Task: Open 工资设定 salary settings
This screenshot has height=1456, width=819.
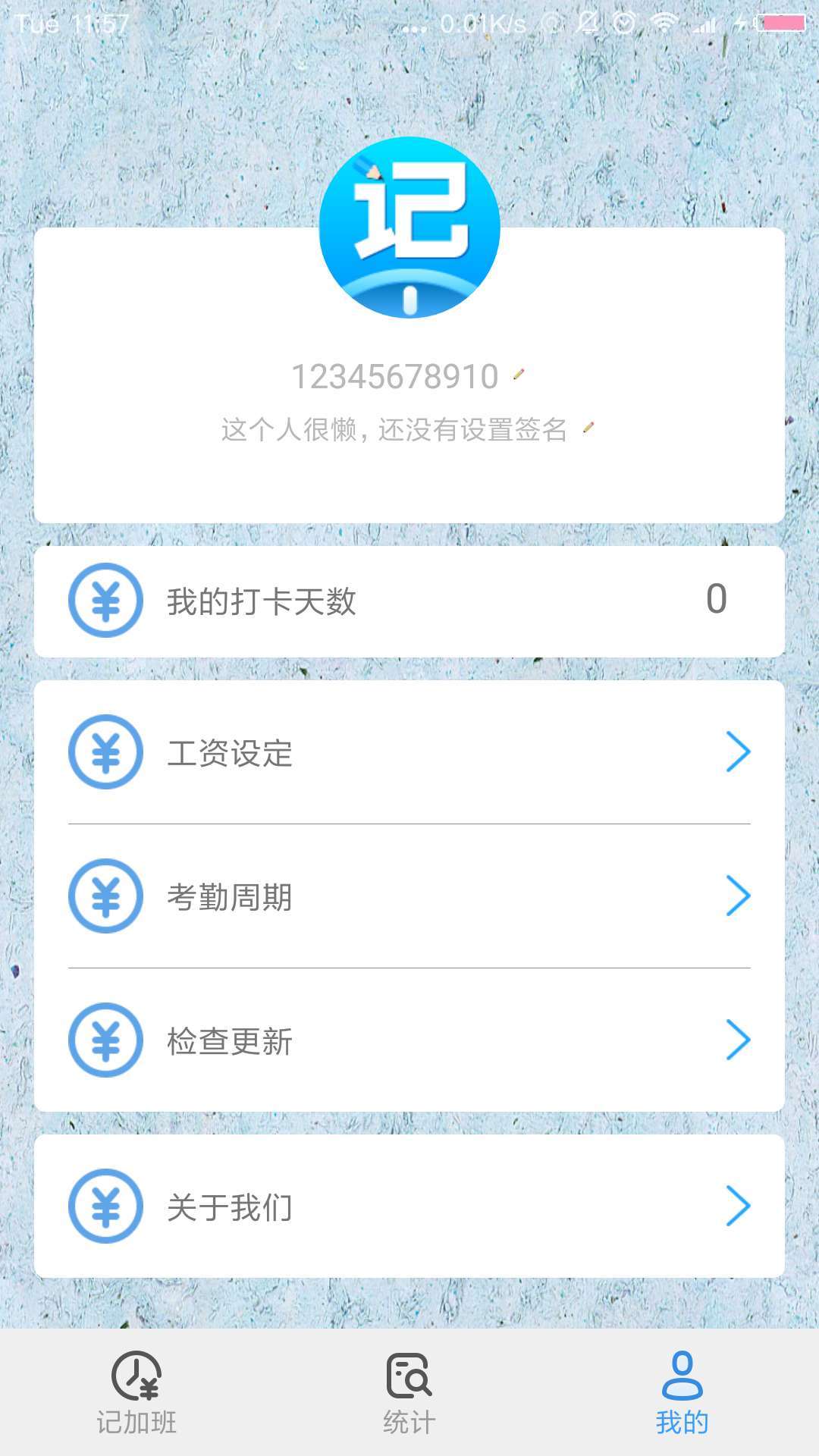Action: [x=409, y=752]
